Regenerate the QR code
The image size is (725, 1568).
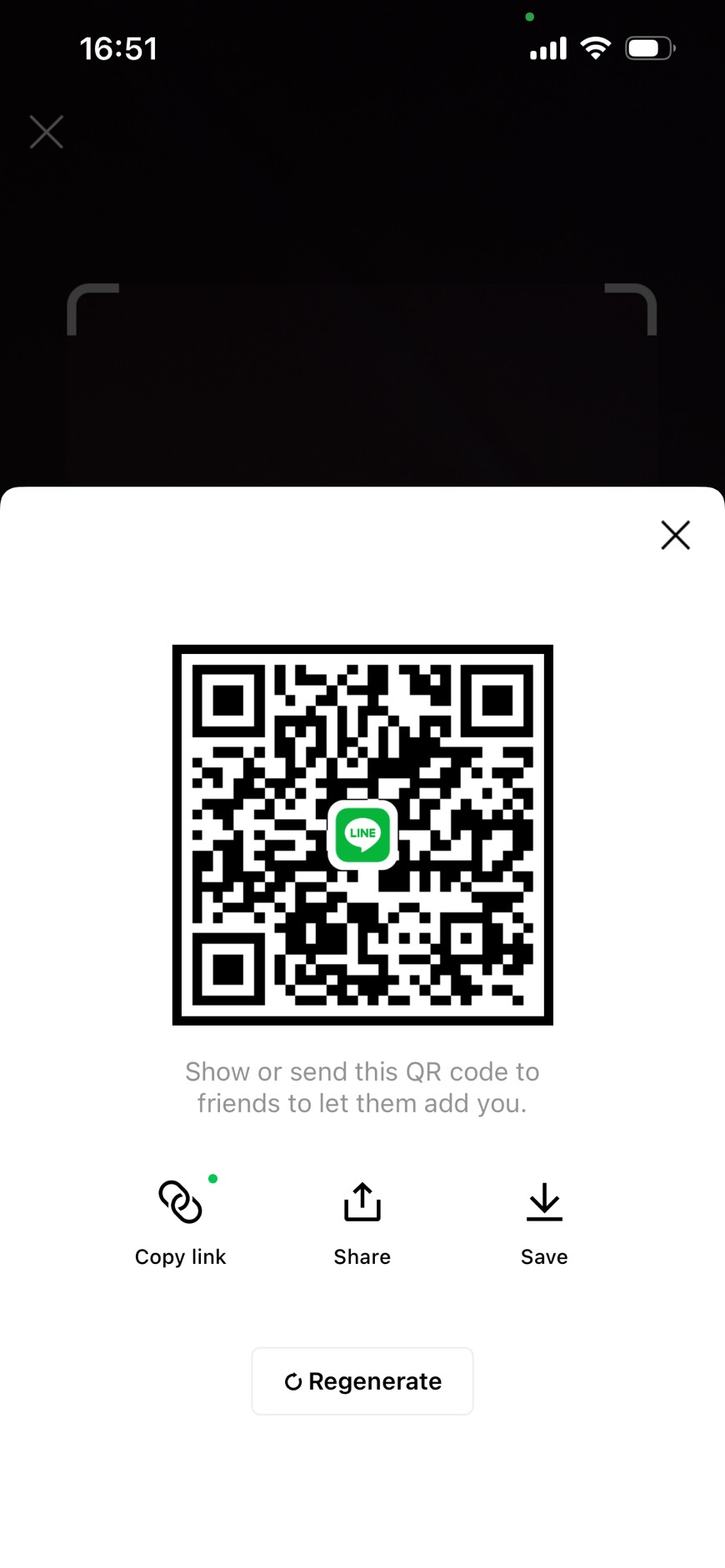click(x=362, y=1381)
